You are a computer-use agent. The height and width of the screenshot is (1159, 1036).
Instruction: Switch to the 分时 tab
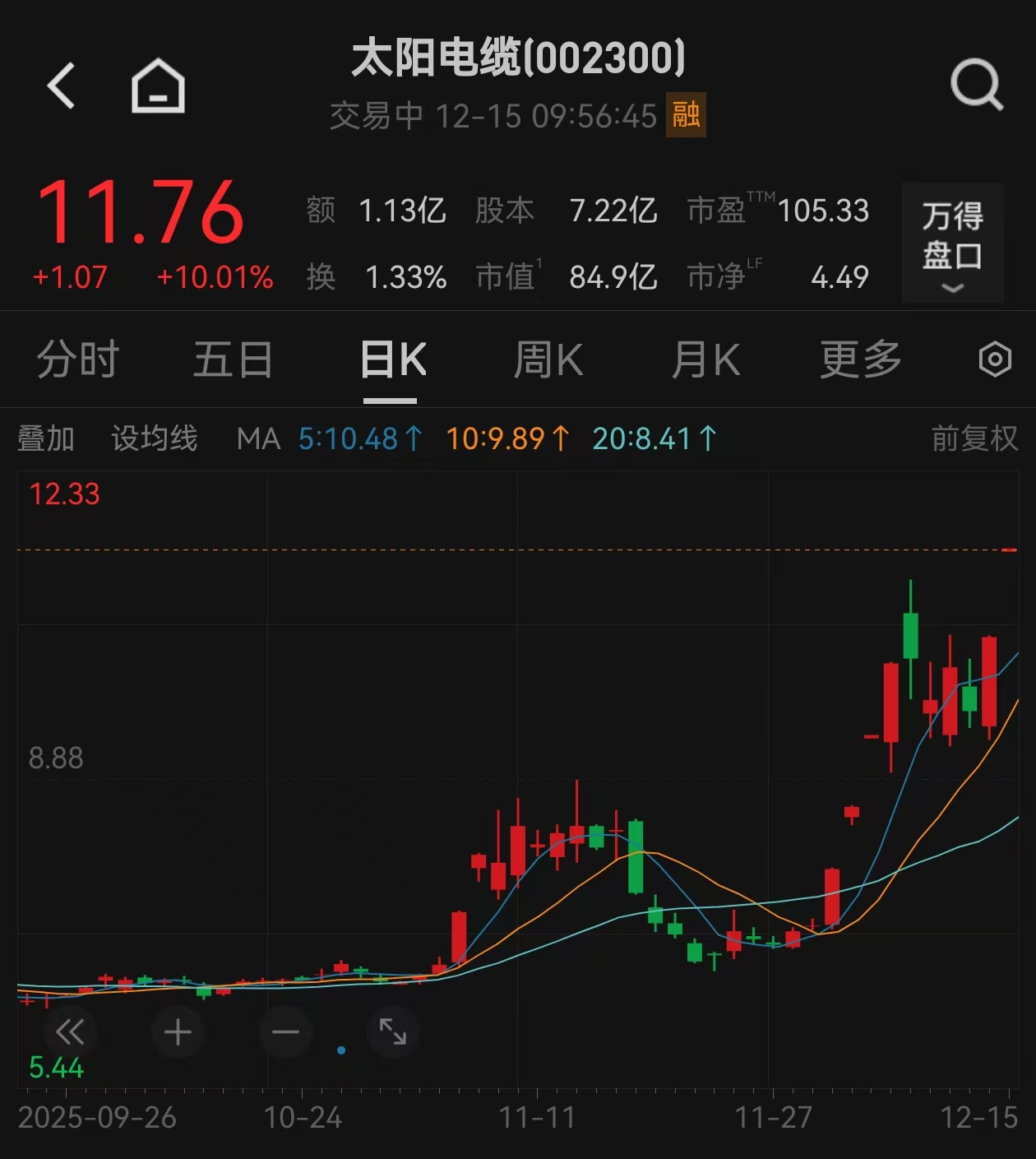click(x=78, y=359)
